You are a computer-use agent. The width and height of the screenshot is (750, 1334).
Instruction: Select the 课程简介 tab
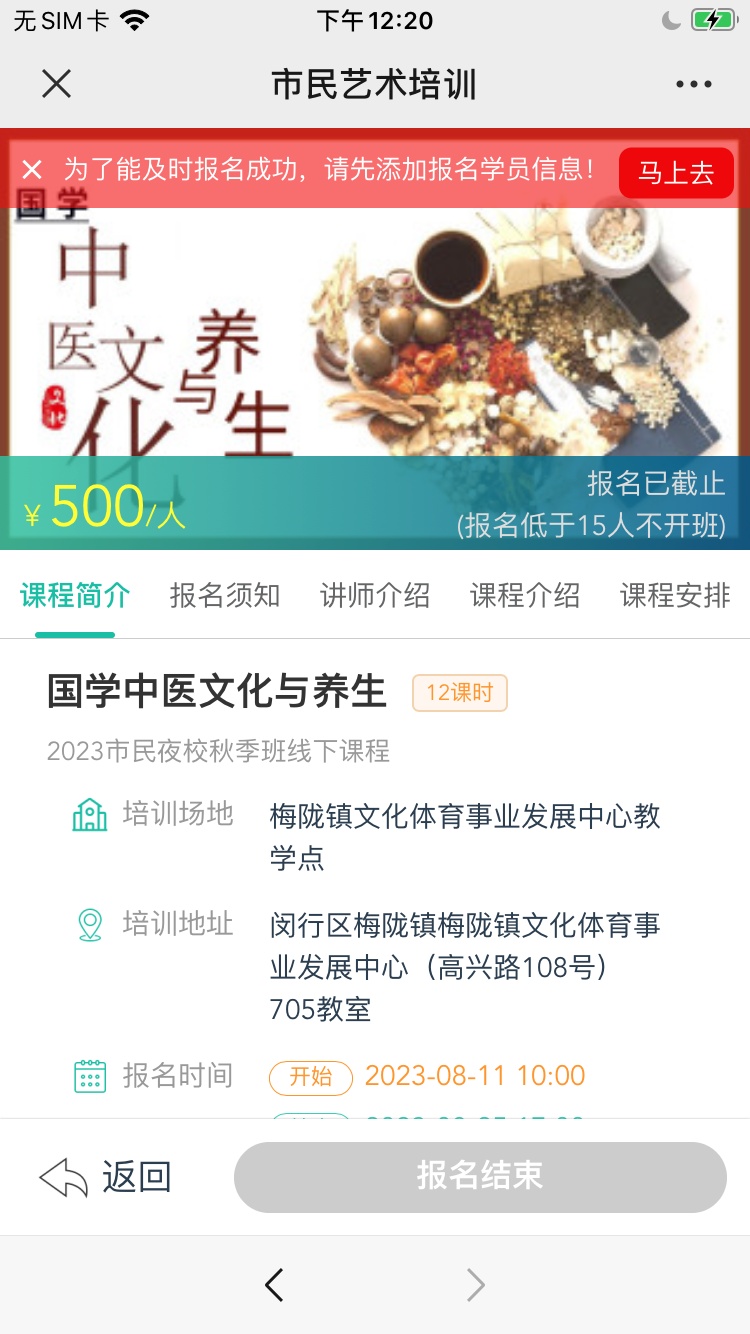(75, 596)
